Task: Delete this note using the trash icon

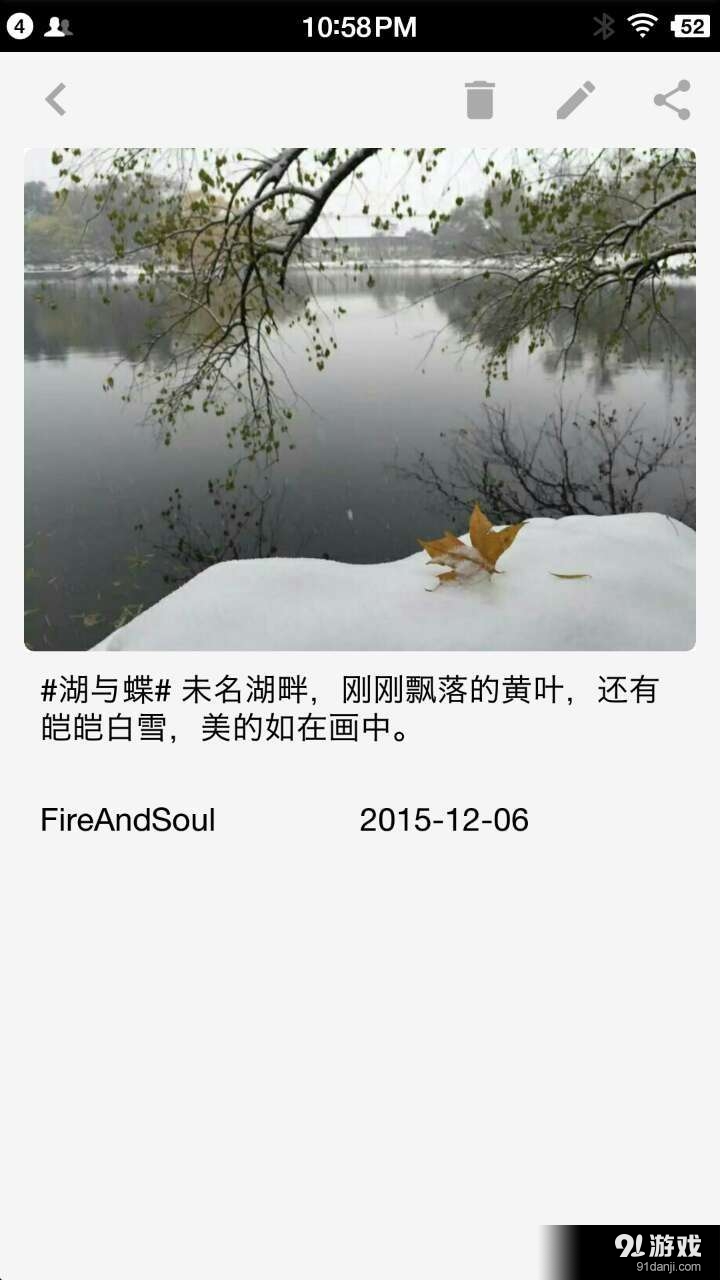Action: [x=480, y=100]
